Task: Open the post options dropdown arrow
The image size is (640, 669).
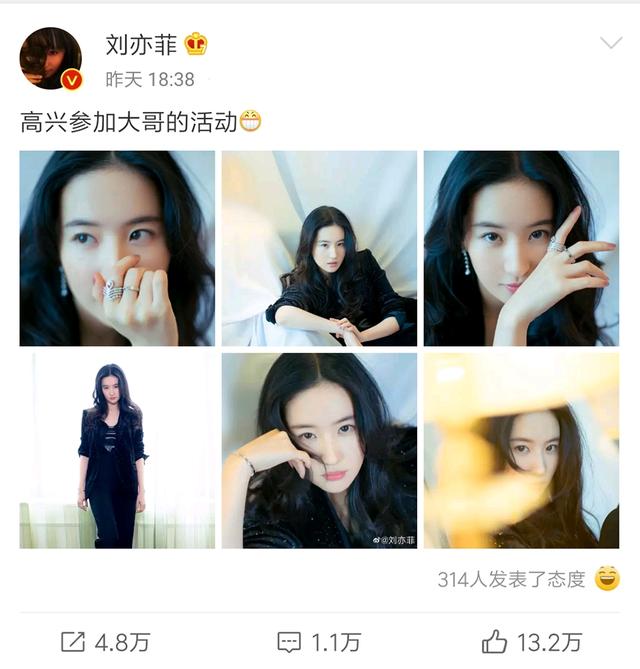Action: (x=610, y=43)
